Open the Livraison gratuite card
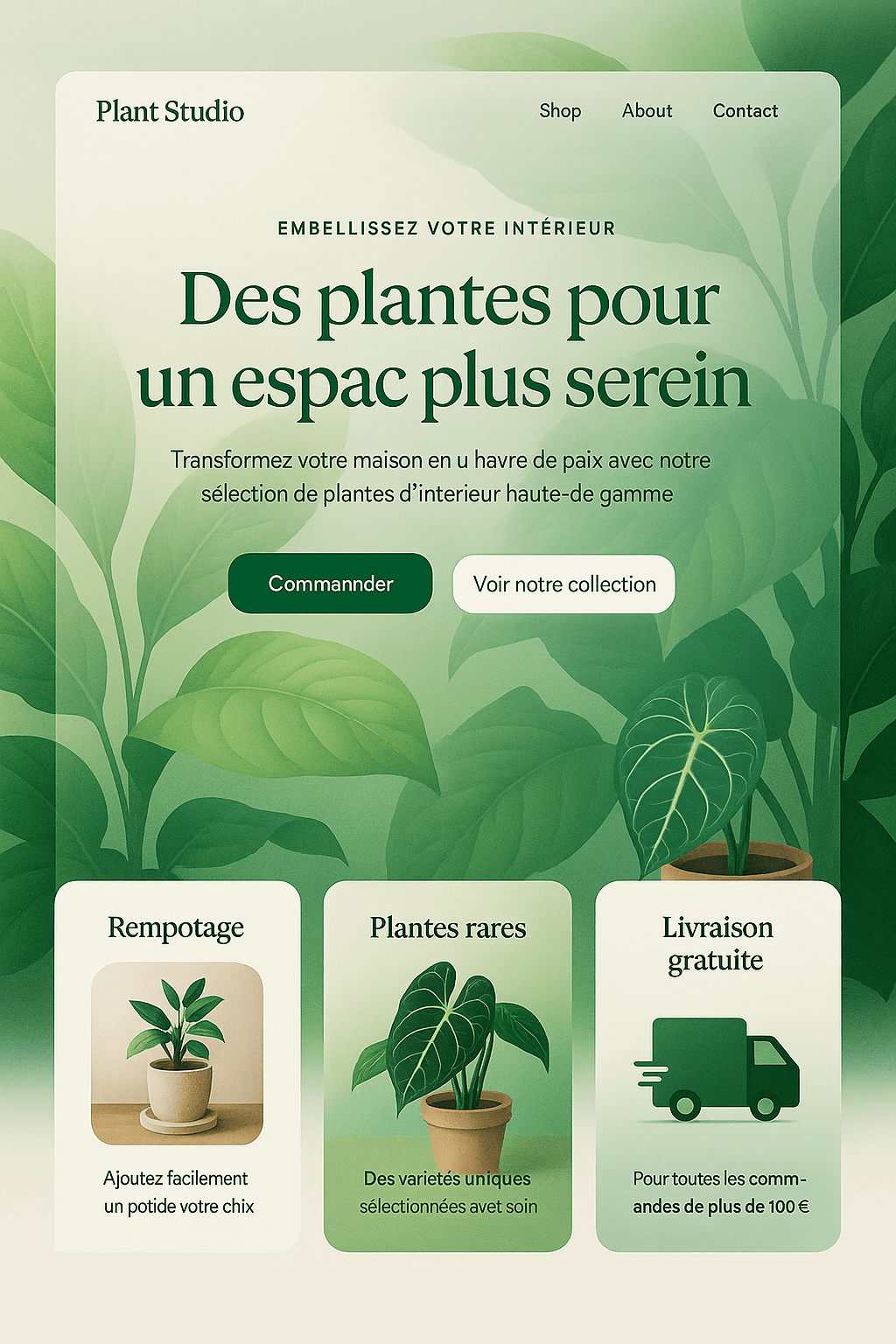Image resolution: width=896 pixels, height=1344 pixels. 717,1066
